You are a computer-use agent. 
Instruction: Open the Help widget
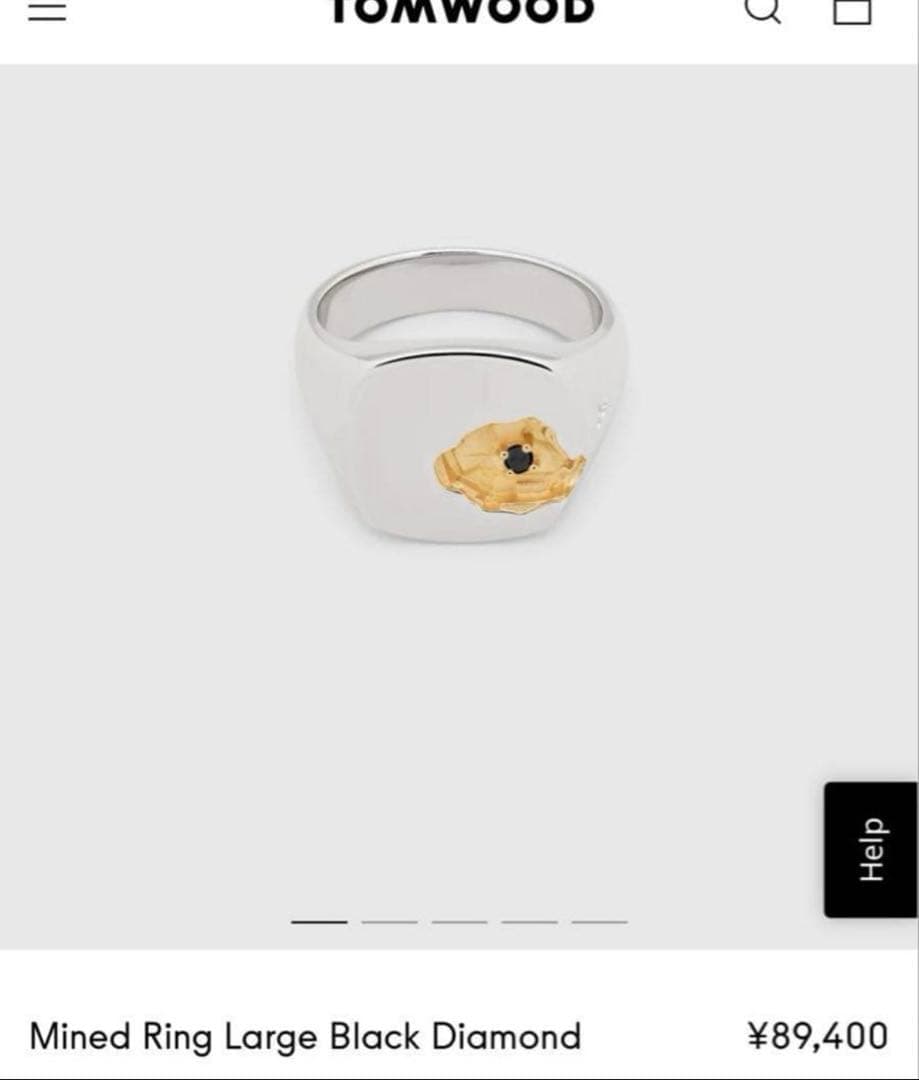(x=870, y=849)
